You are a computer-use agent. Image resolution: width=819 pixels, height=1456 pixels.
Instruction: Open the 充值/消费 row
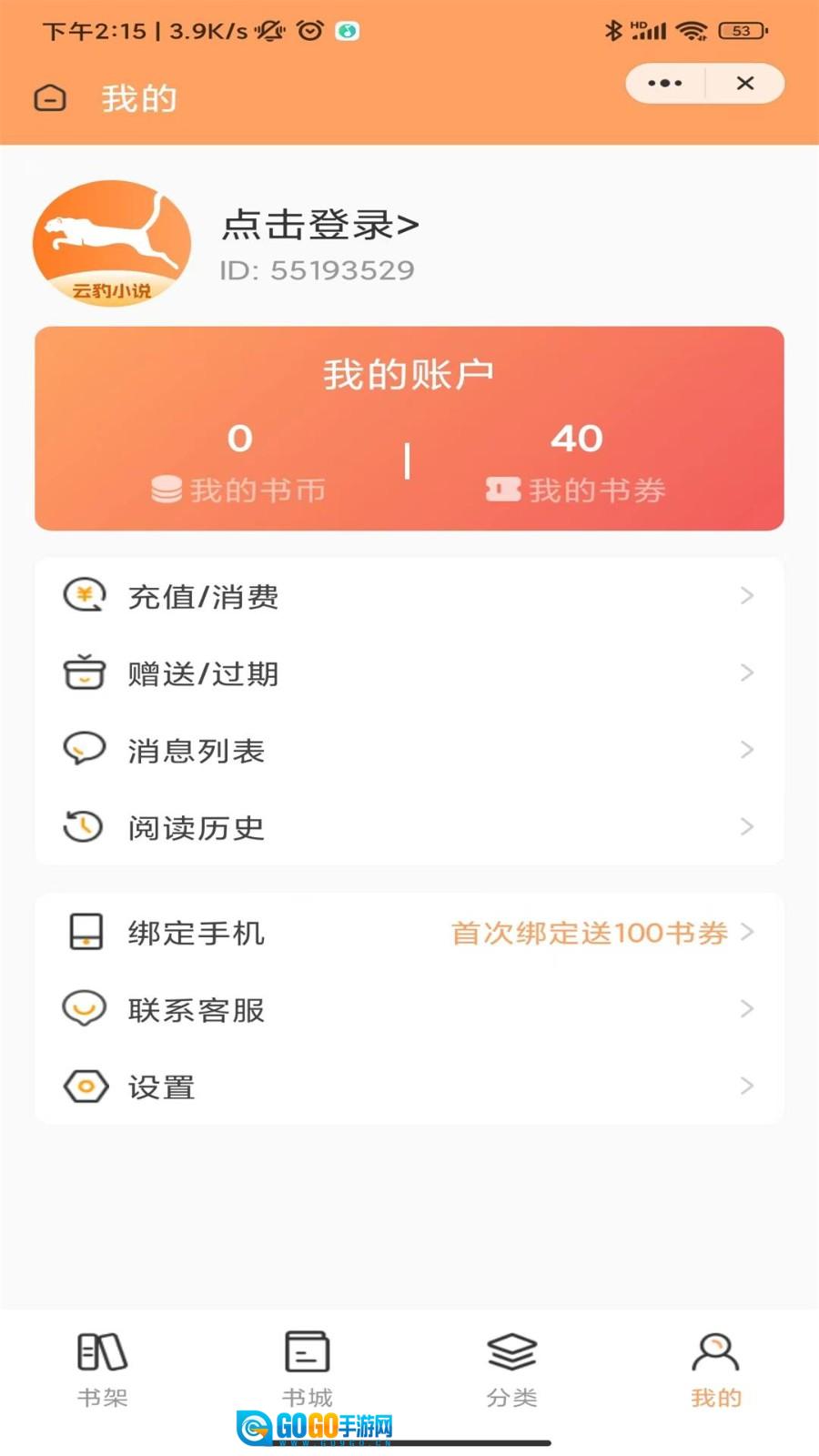point(409,596)
